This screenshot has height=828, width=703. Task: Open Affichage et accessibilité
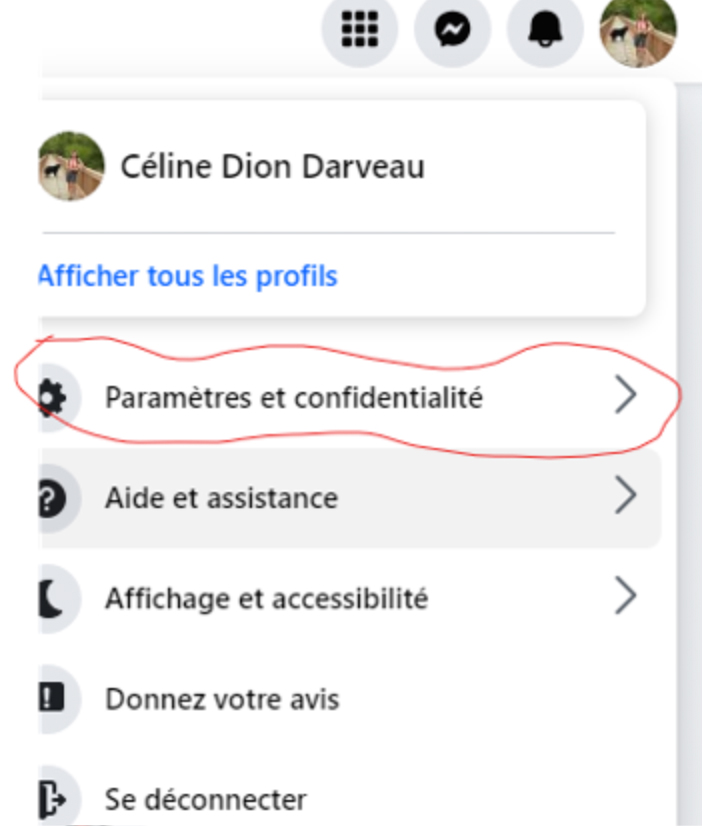coord(267,598)
